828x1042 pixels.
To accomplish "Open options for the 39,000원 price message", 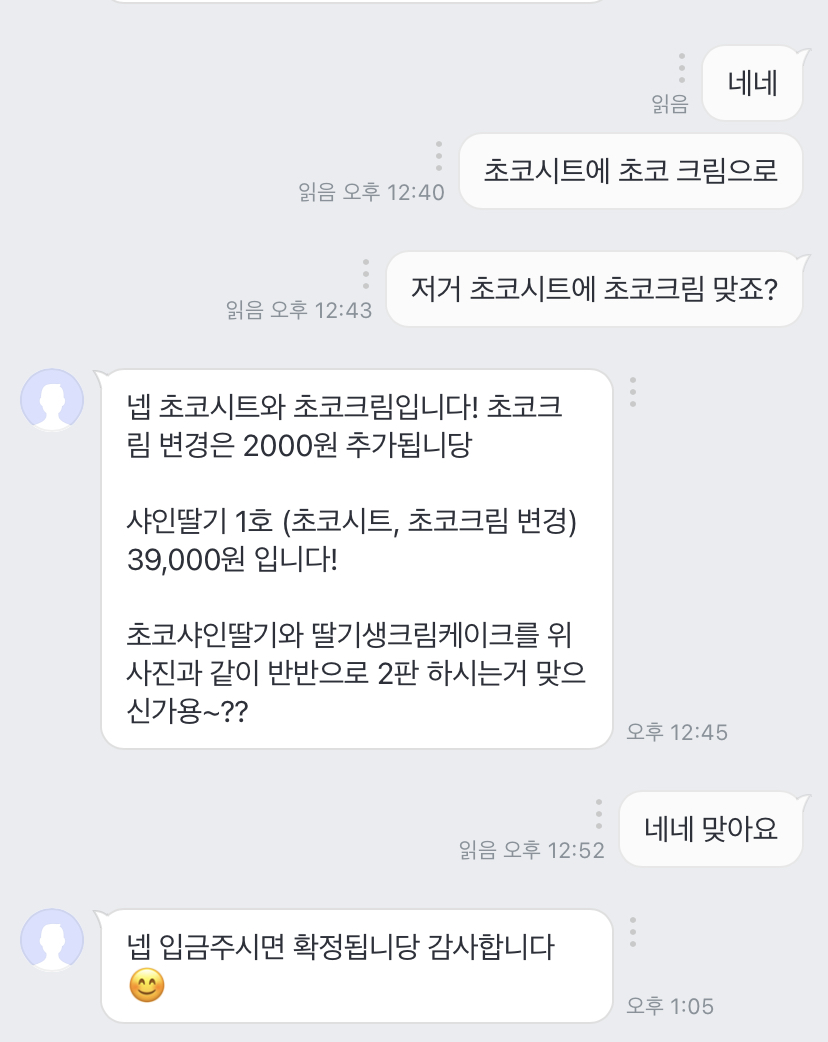I will click(x=633, y=392).
